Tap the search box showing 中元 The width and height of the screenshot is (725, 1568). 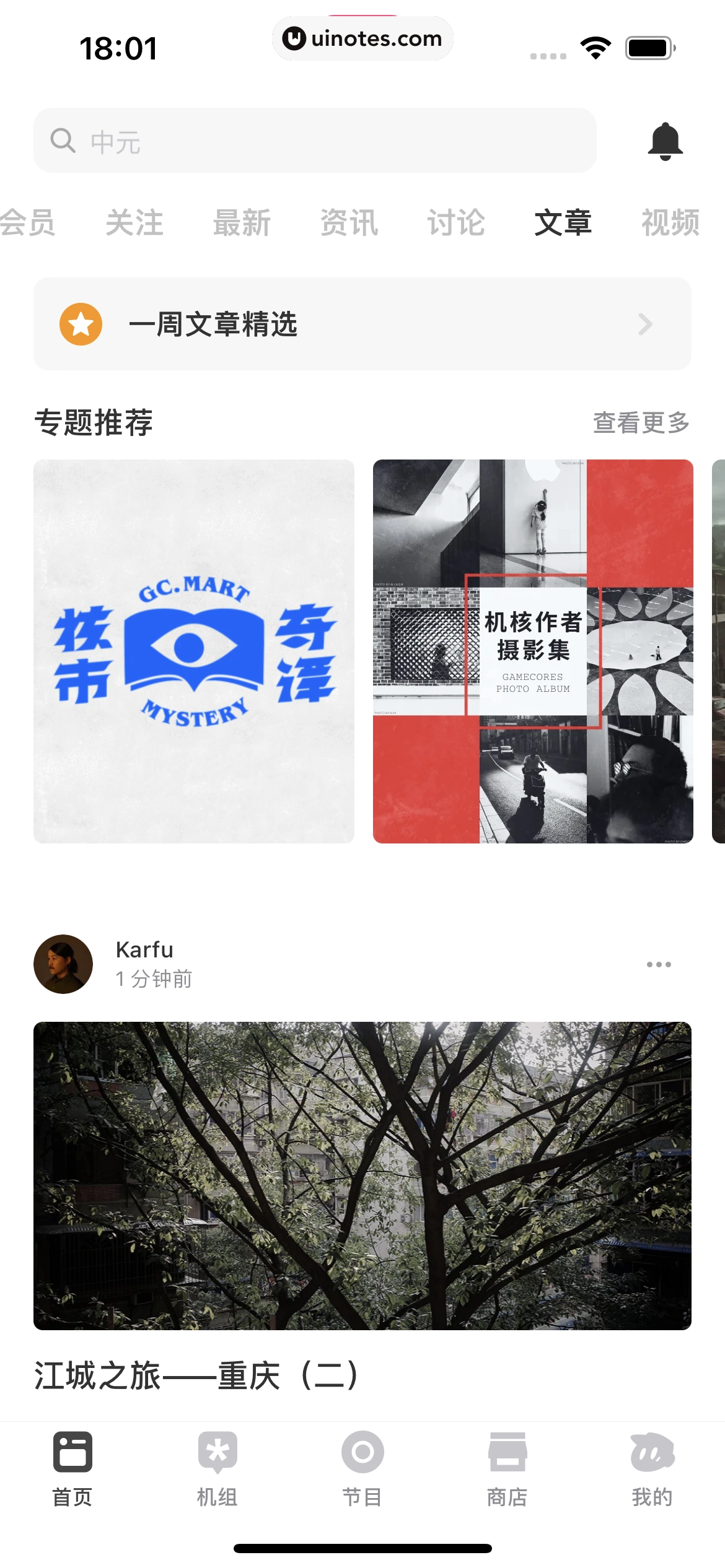[315, 141]
